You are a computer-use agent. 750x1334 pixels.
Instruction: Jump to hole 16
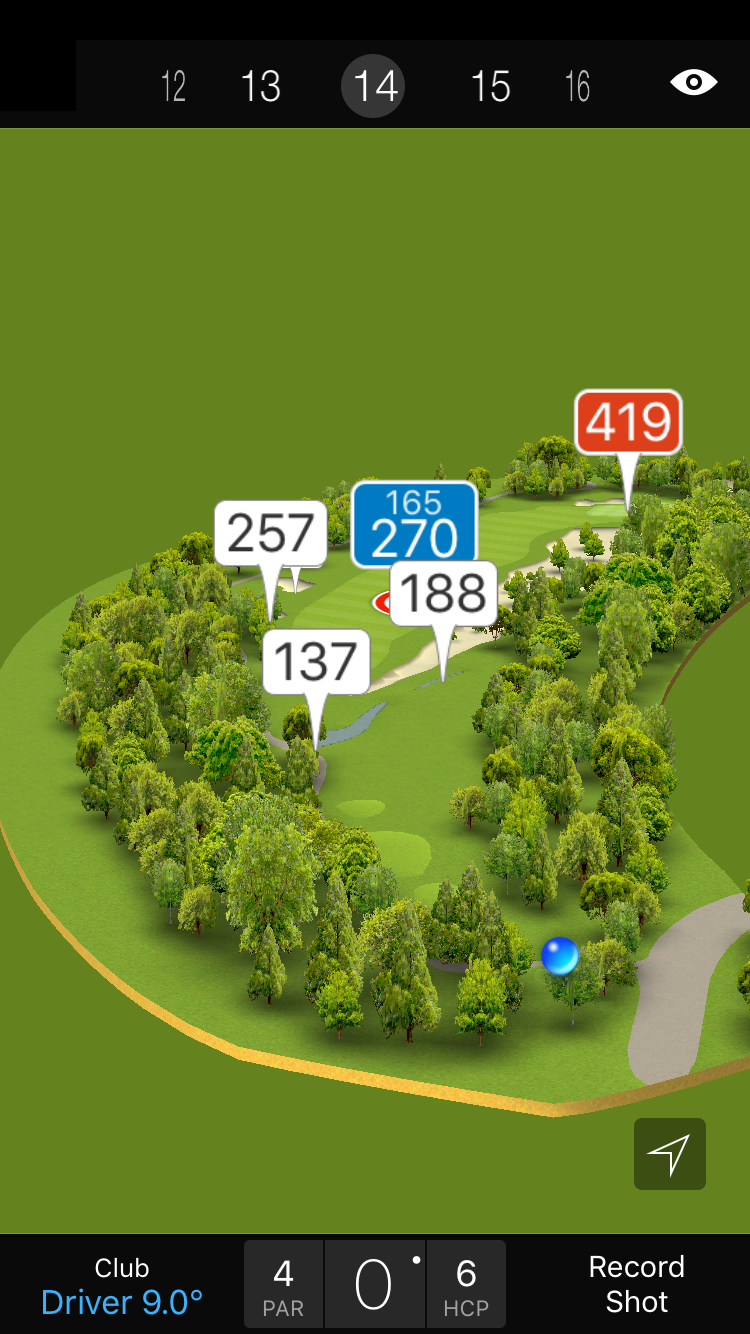[577, 87]
